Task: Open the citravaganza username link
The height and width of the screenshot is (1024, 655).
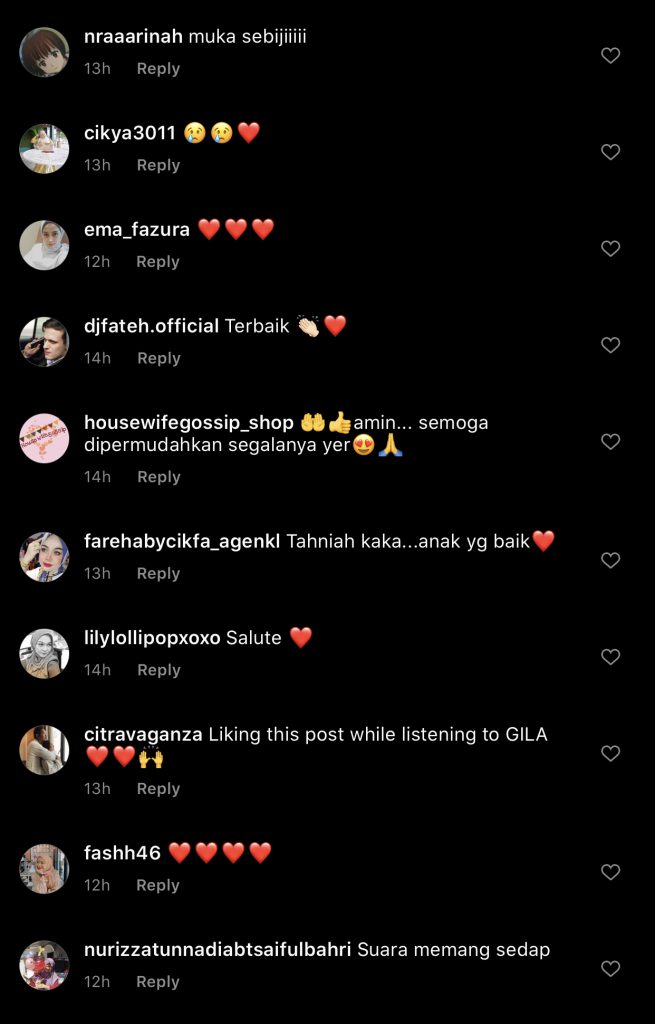Action: pyautogui.click(x=144, y=735)
